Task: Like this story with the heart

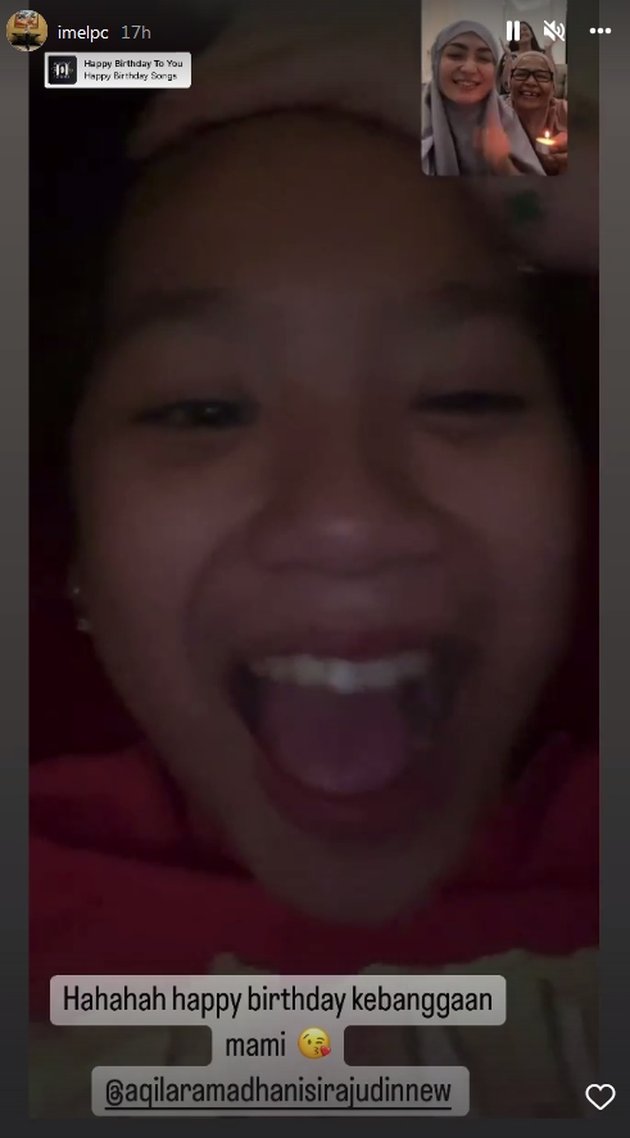Action: (x=599, y=1096)
